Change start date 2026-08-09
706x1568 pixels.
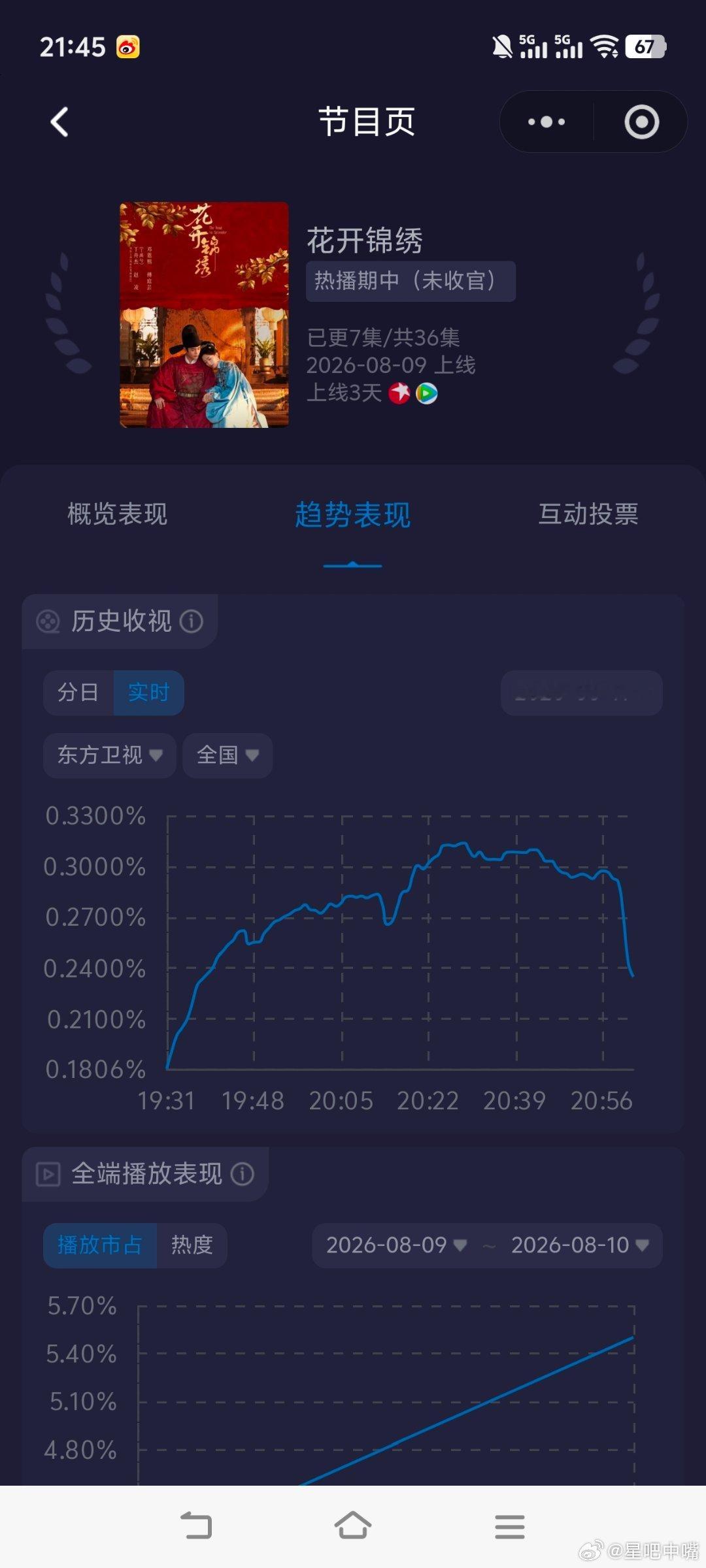[396, 1245]
